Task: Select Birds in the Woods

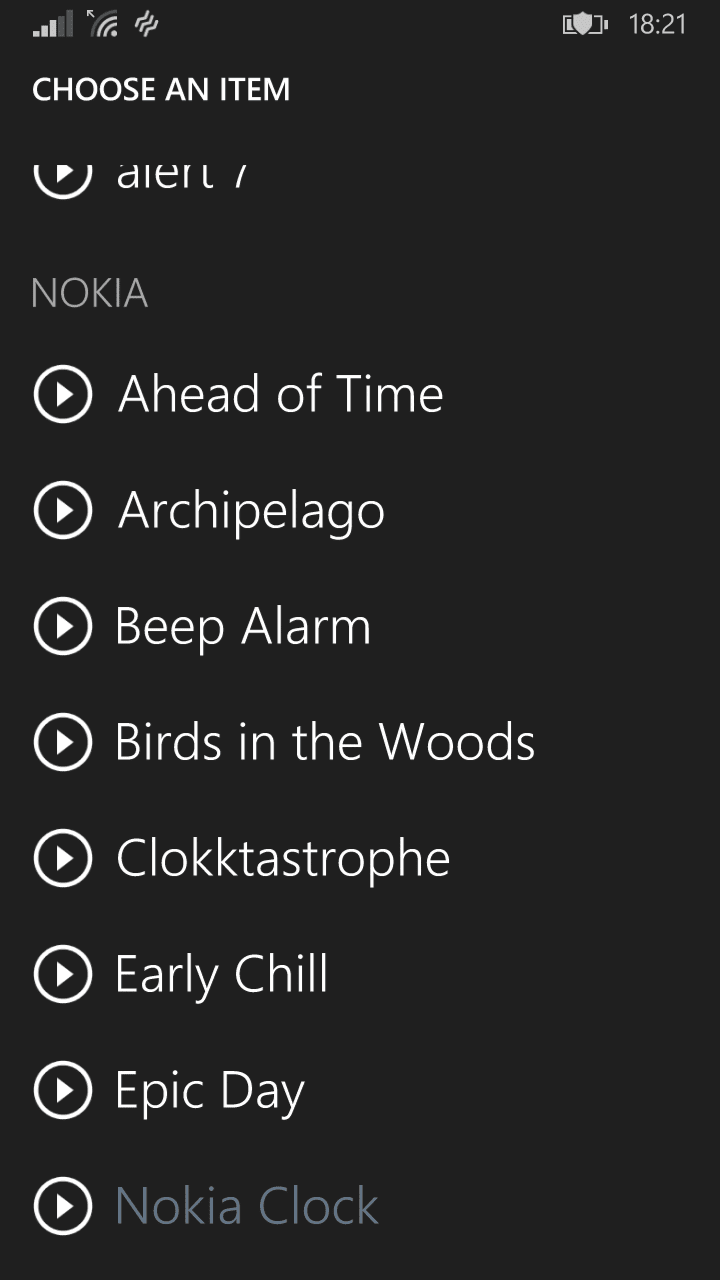Action: 325,742
